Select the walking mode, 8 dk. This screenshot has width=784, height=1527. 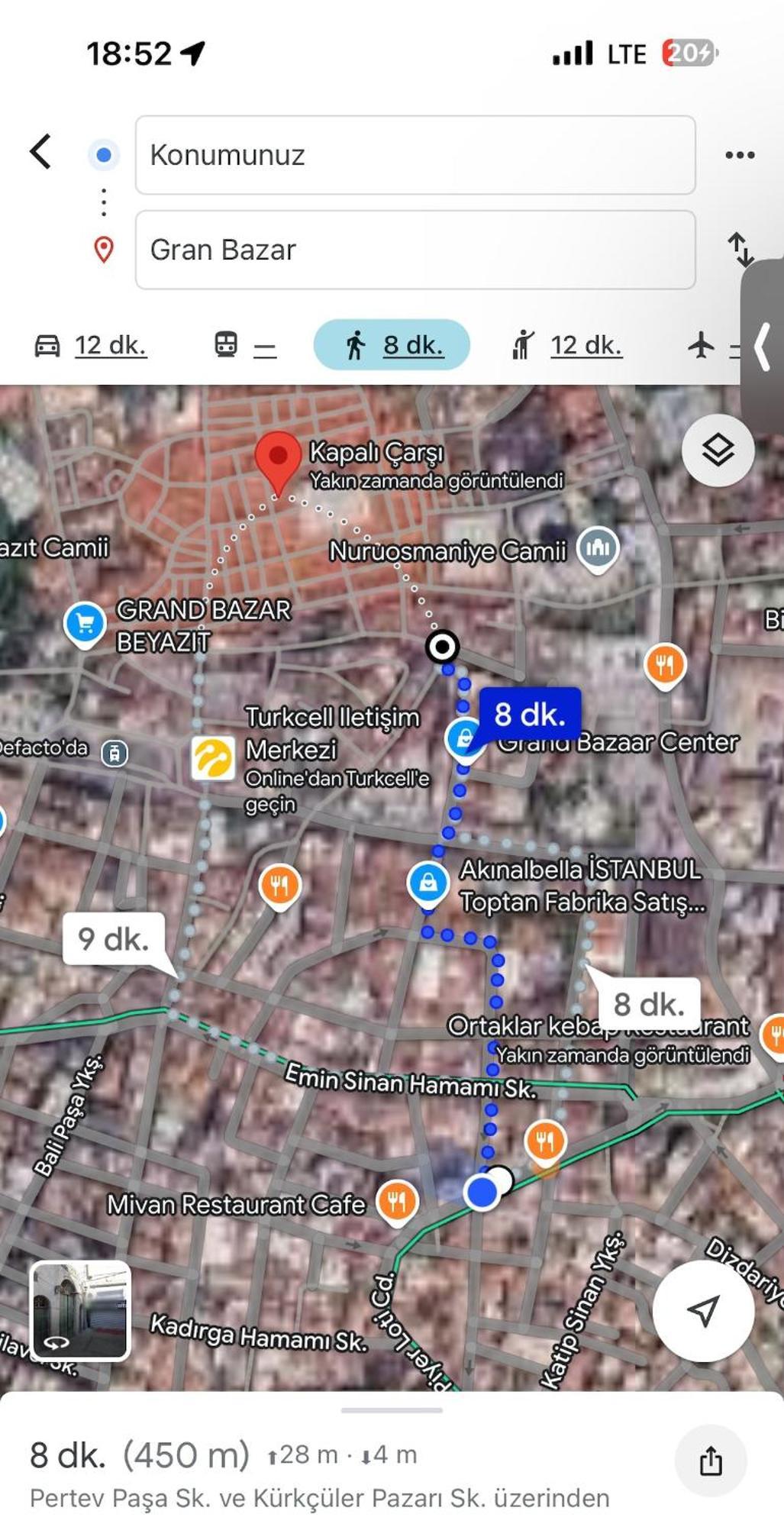tap(392, 345)
